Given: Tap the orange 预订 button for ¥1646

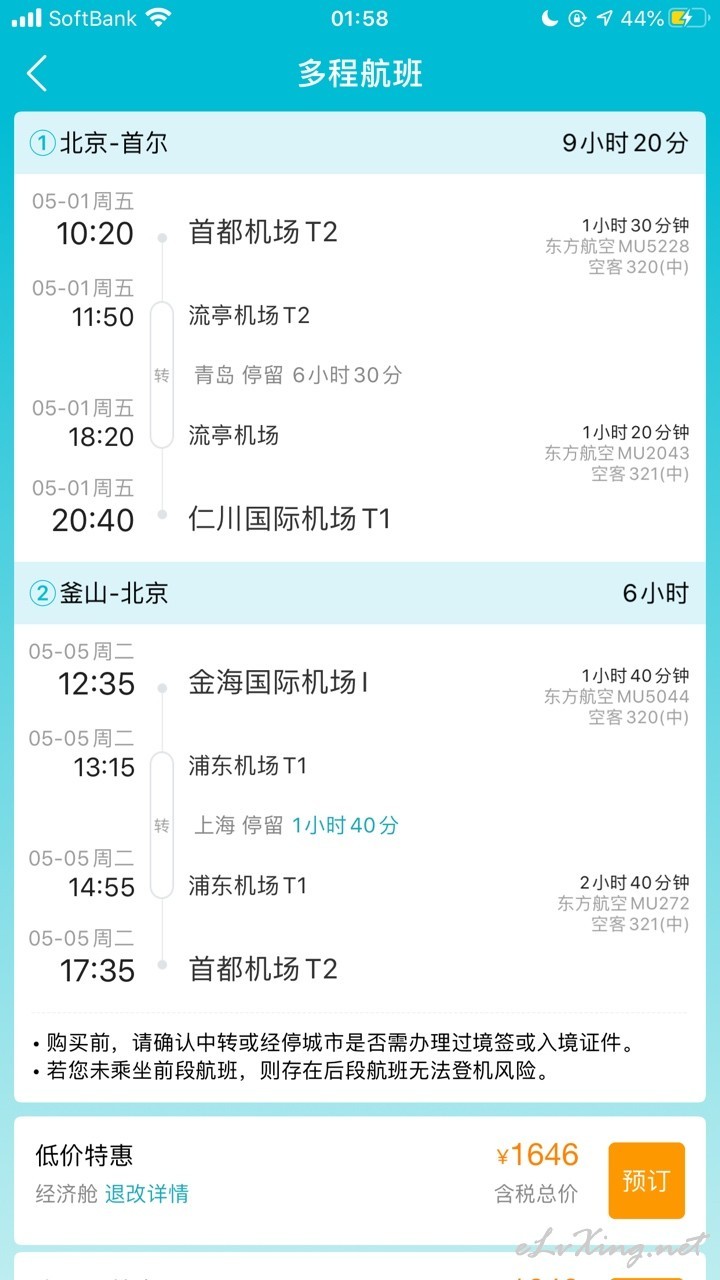Looking at the screenshot, I should pyautogui.click(x=646, y=1180).
